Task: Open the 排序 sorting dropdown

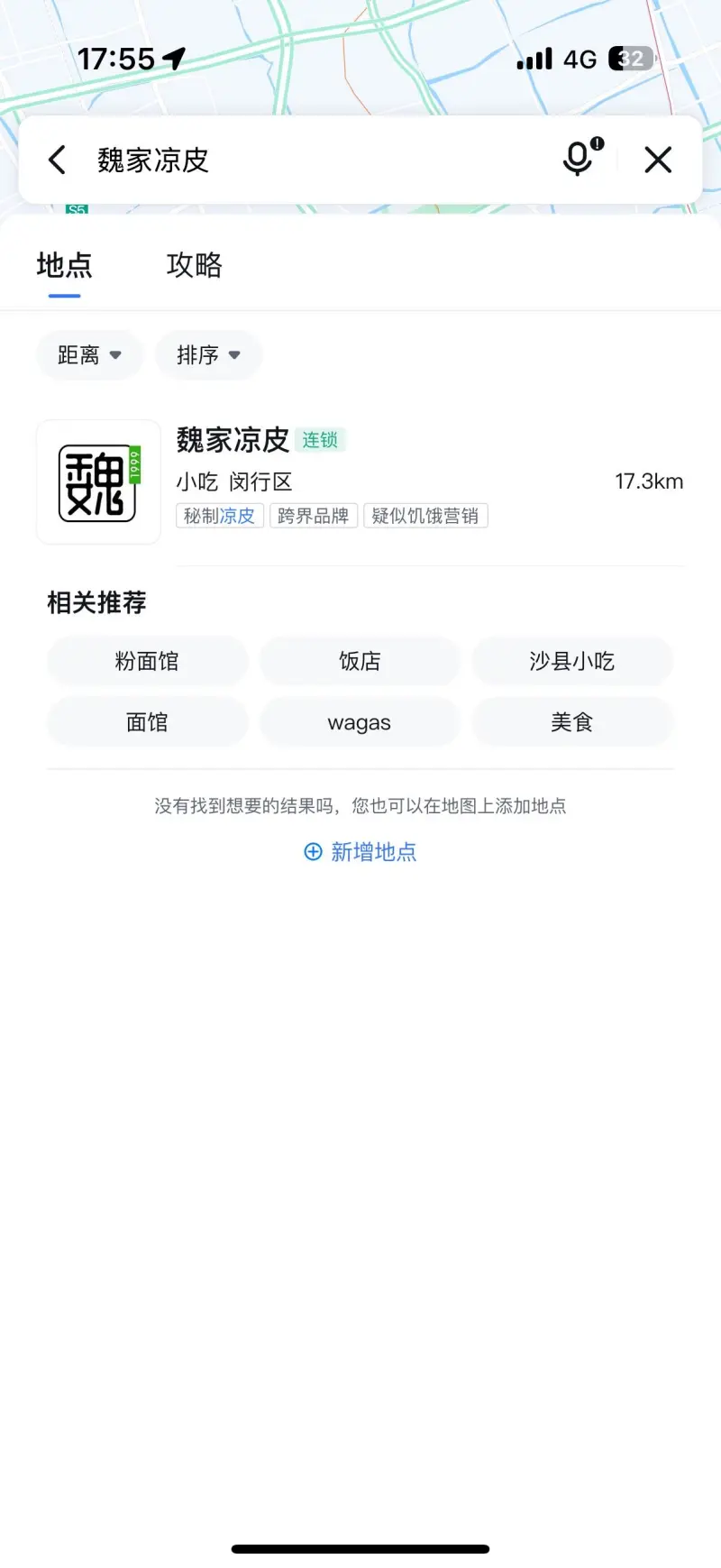Action: click(x=208, y=355)
